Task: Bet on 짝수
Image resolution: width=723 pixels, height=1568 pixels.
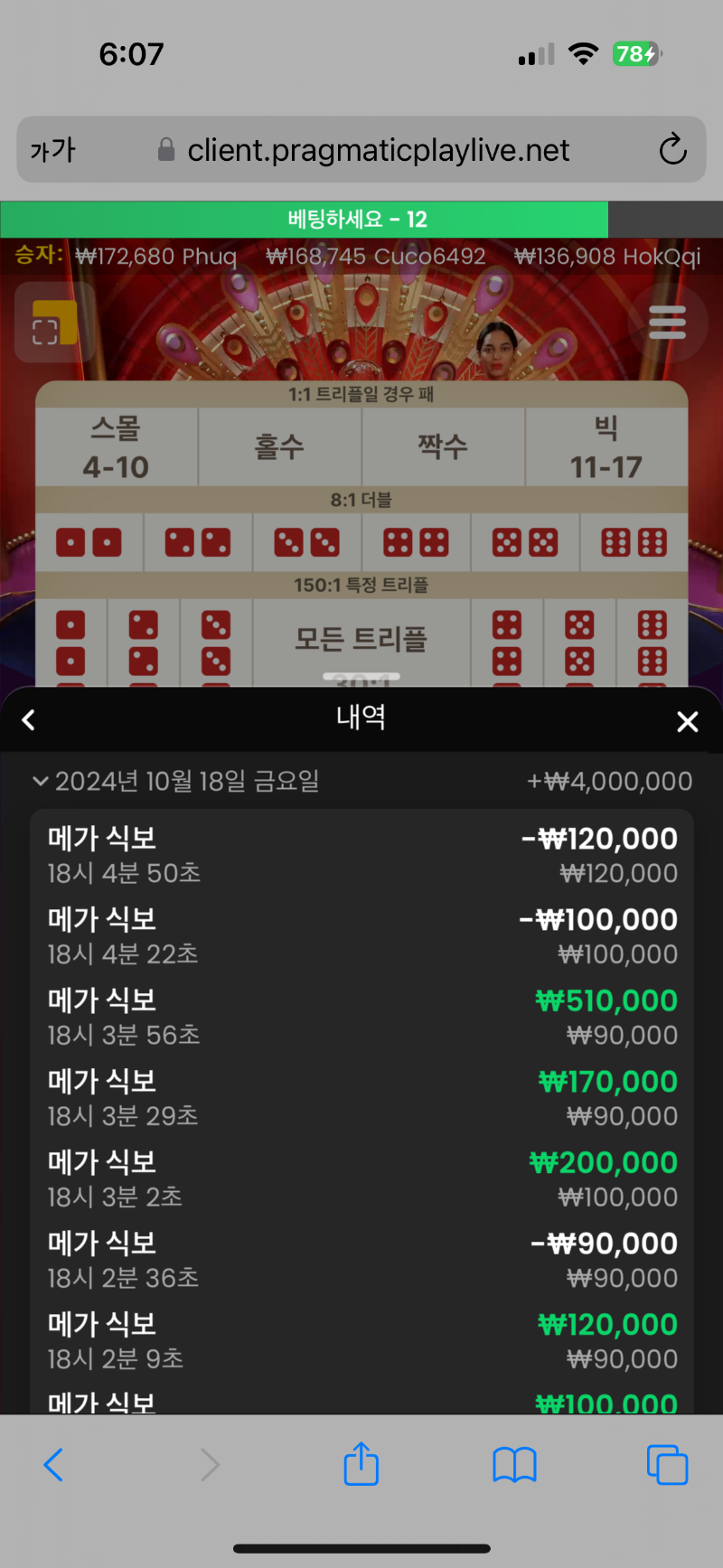Action: [x=443, y=447]
